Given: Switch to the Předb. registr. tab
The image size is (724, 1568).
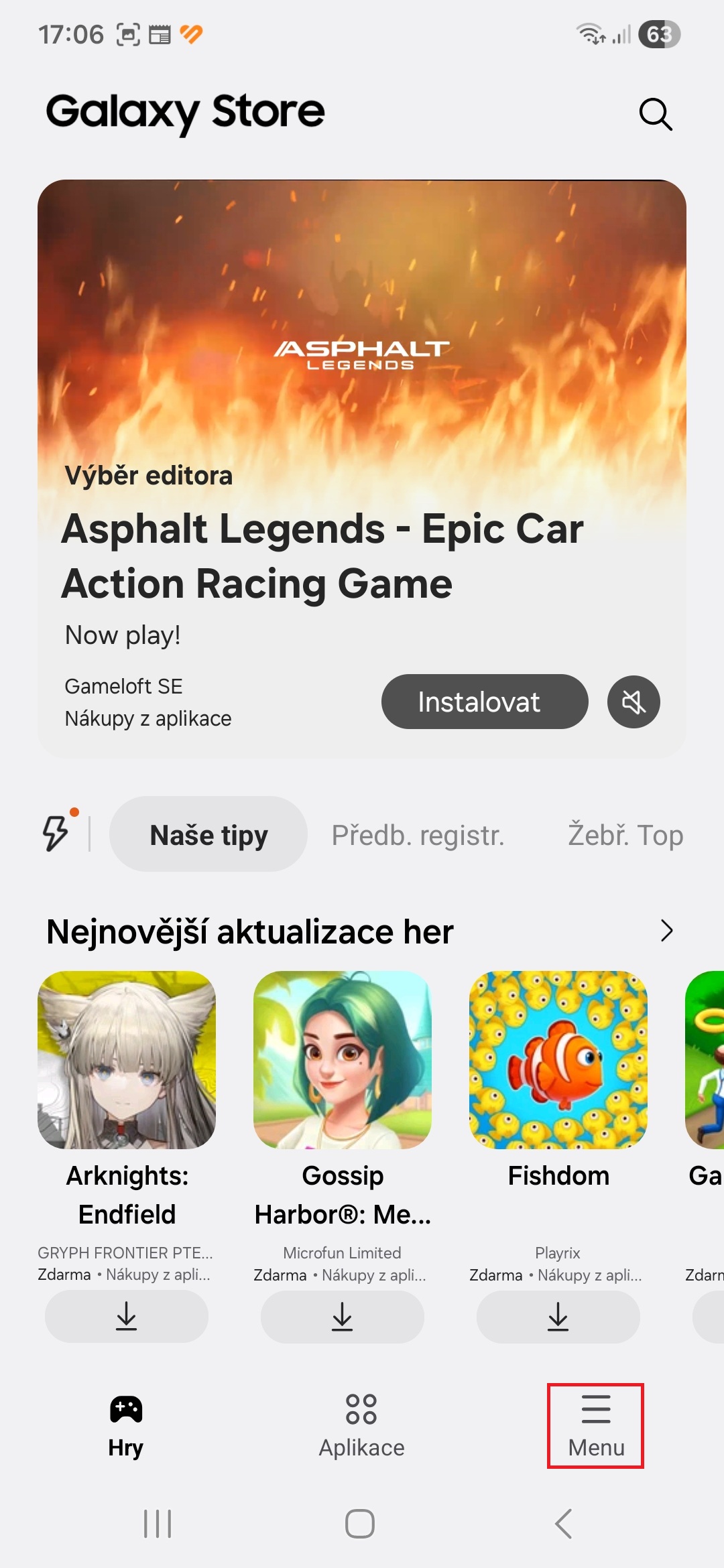Looking at the screenshot, I should (418, 836).
